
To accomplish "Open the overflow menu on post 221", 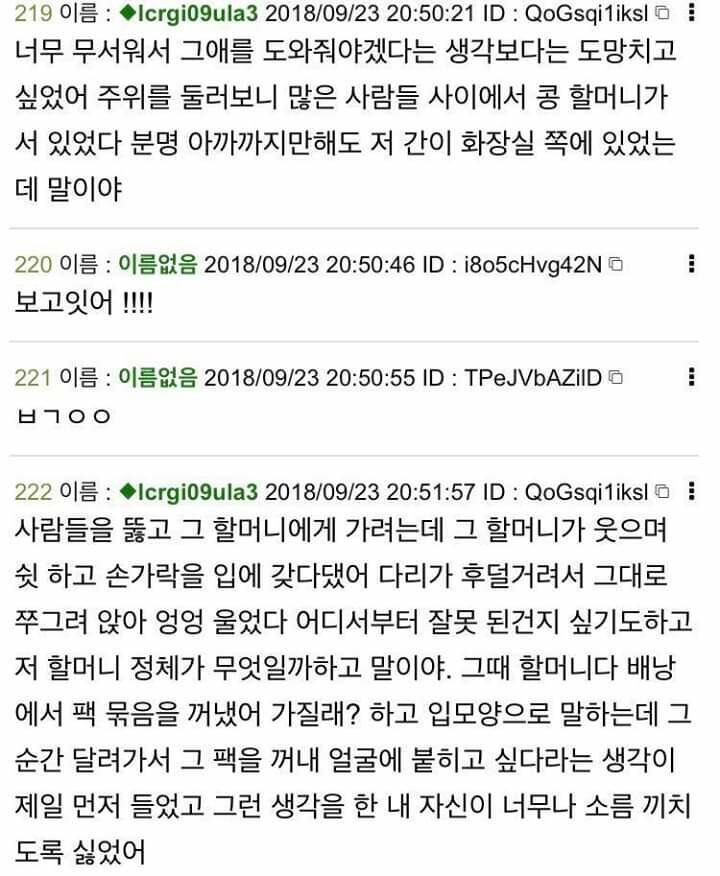I will tap(692, 378).
